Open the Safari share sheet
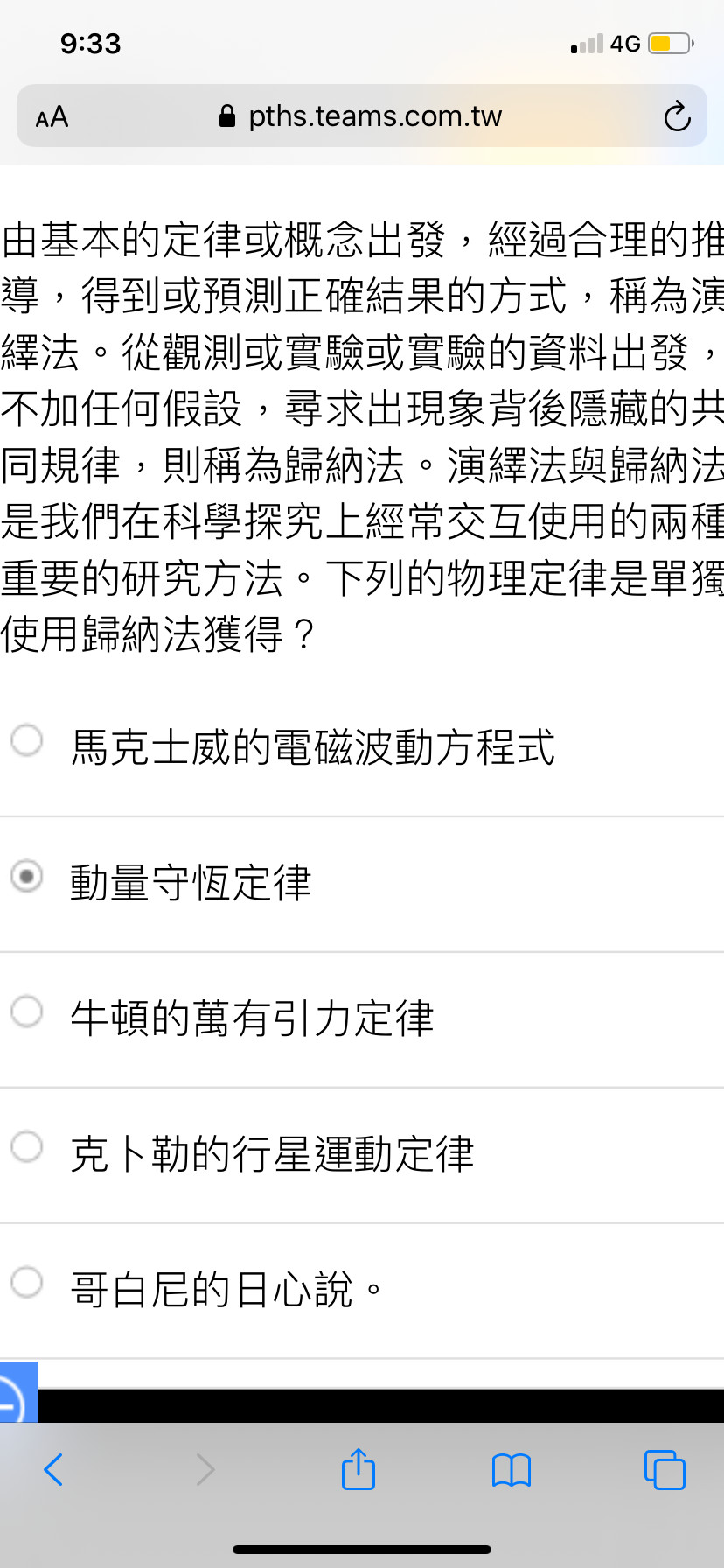Viewport: 724px width, 1568px height. (x=359, y=1469)
